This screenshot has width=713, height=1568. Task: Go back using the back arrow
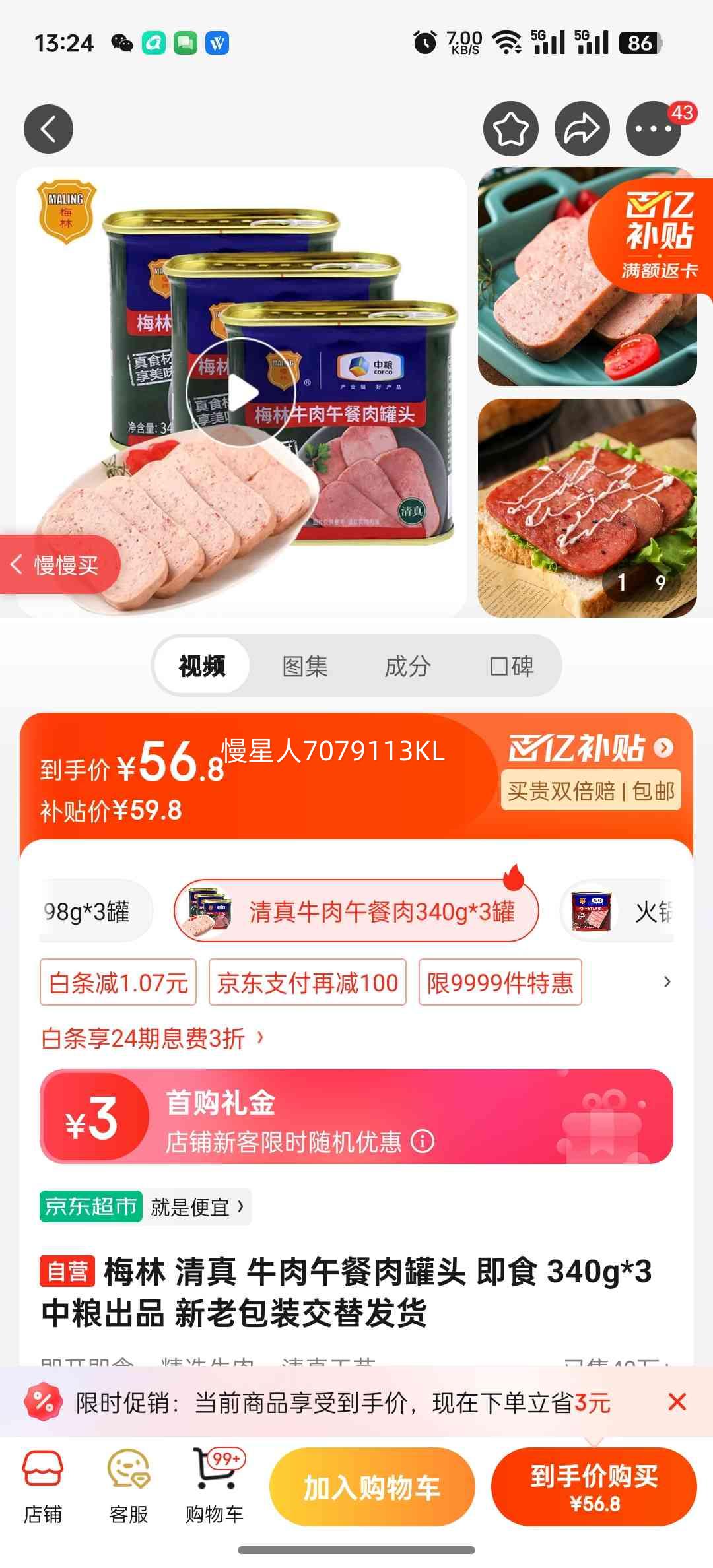pos(48,129)
